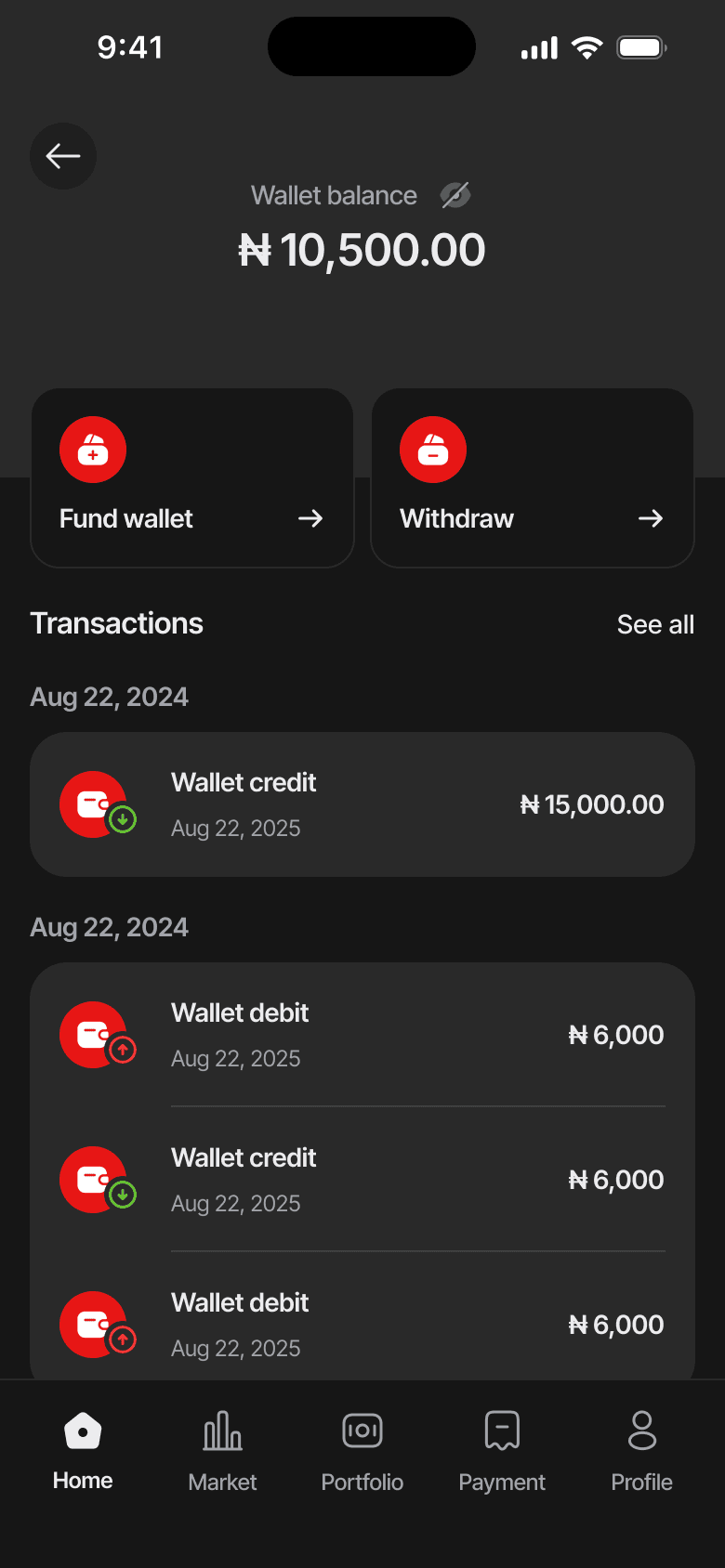Go to the Portfolio tab
Screen dimensions: 725x1568
[x=362, y=1451]
